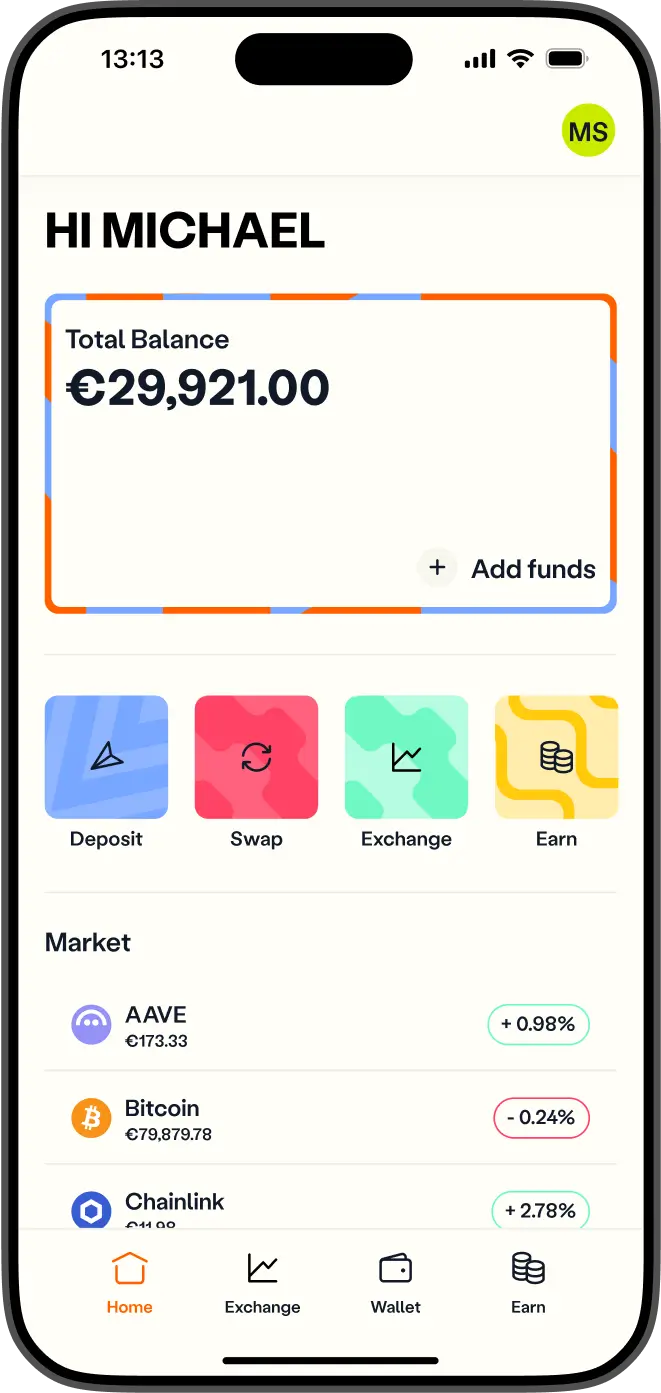Open the Swap shortcut tile
Viewport: 661px width, 1393px height.
click(256, 758)
